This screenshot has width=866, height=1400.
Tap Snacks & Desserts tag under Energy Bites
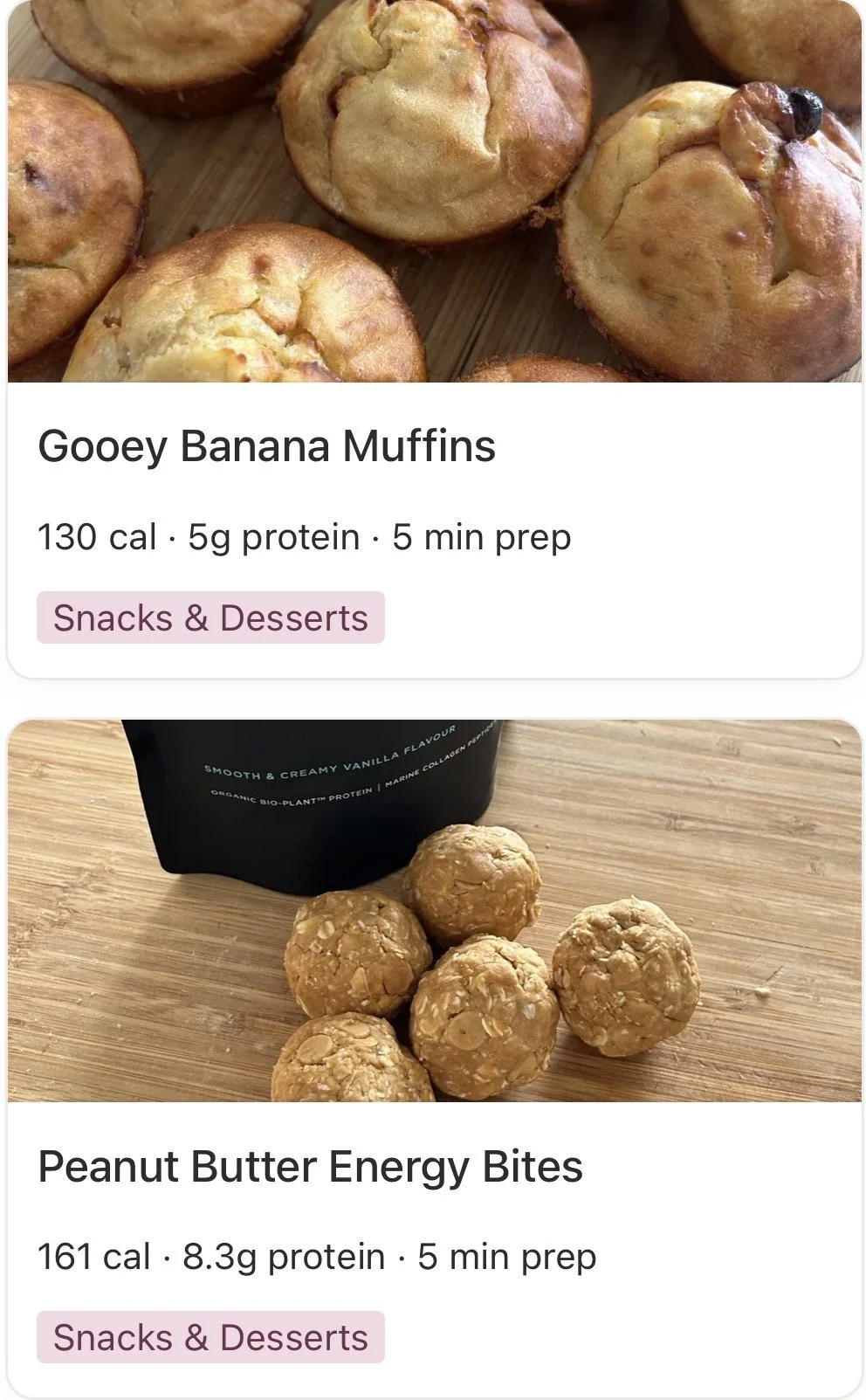(210, 1337)
